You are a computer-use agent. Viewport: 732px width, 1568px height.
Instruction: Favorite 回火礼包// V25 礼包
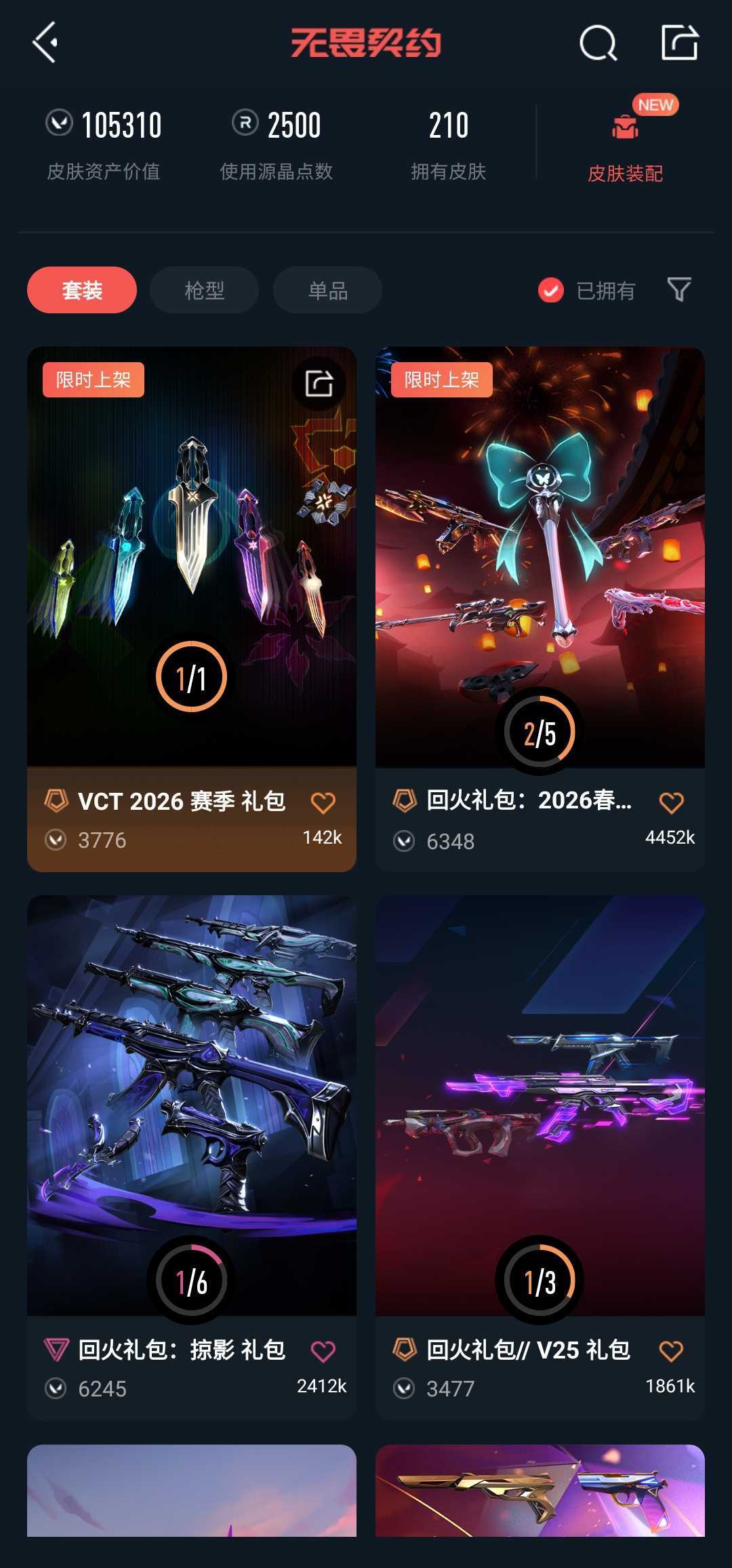tap(671, 1351)
